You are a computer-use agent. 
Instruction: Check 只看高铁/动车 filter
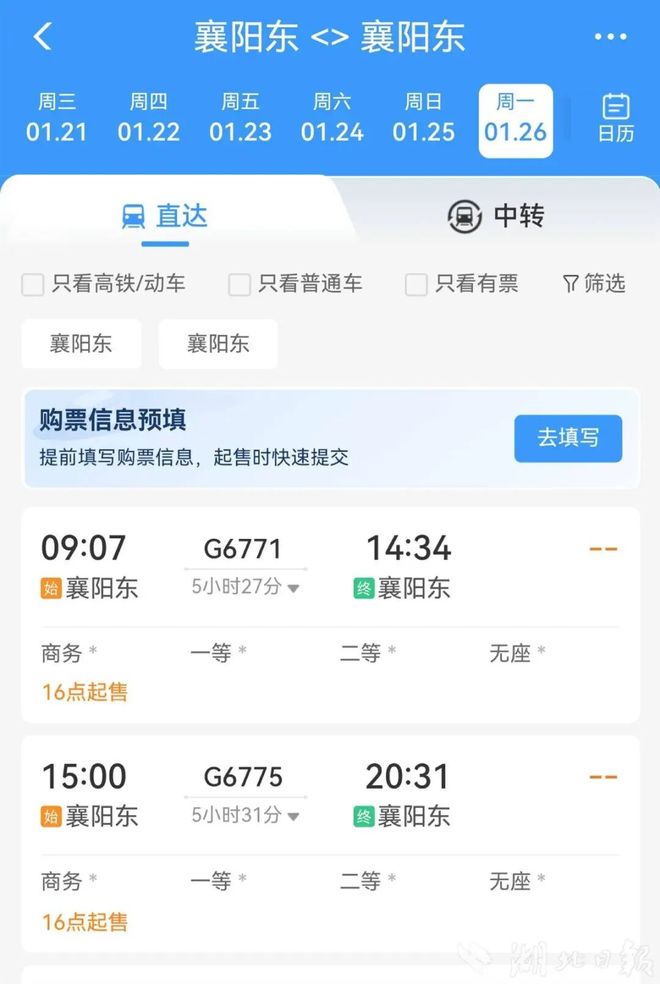33,285
